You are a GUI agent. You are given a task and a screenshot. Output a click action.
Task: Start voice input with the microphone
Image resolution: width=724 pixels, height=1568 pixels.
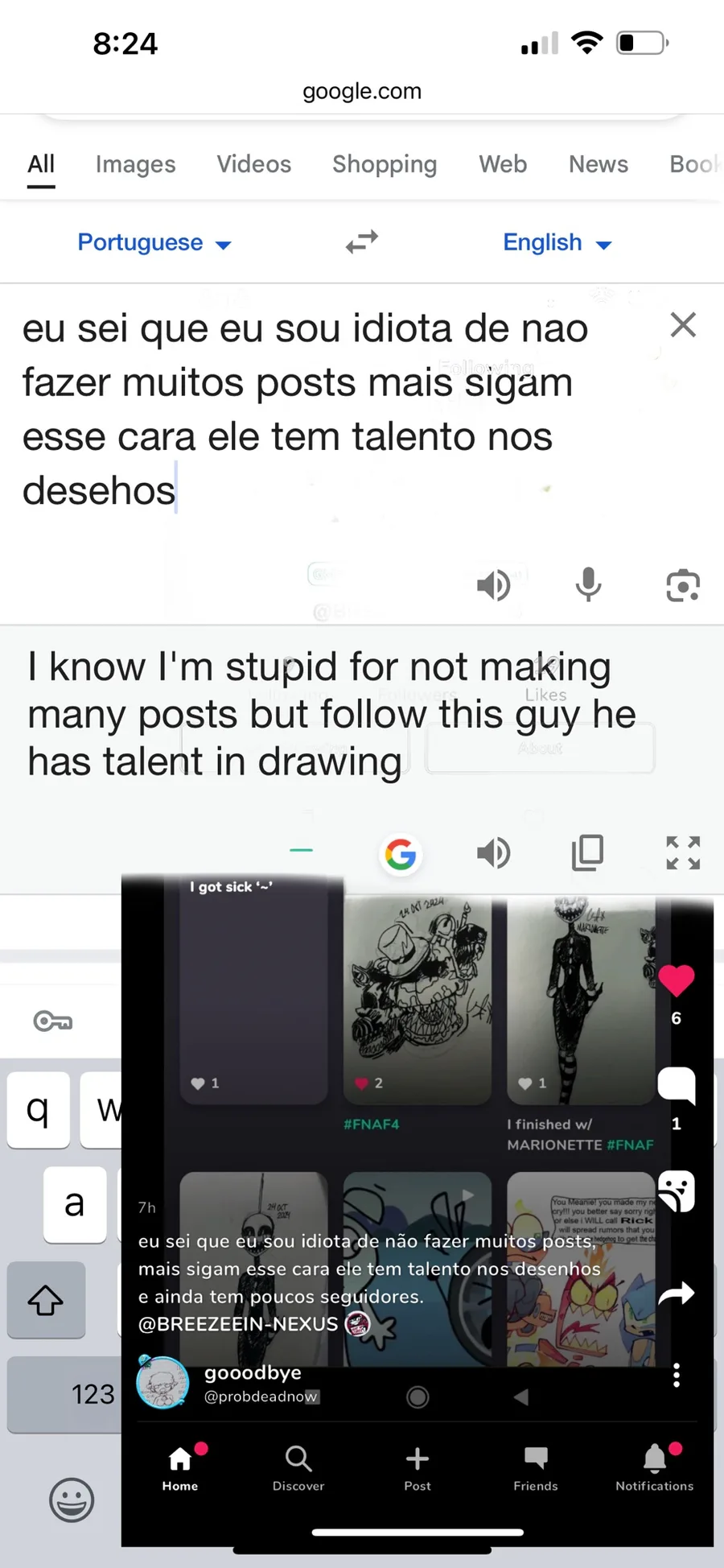click(x=588, y=585)
